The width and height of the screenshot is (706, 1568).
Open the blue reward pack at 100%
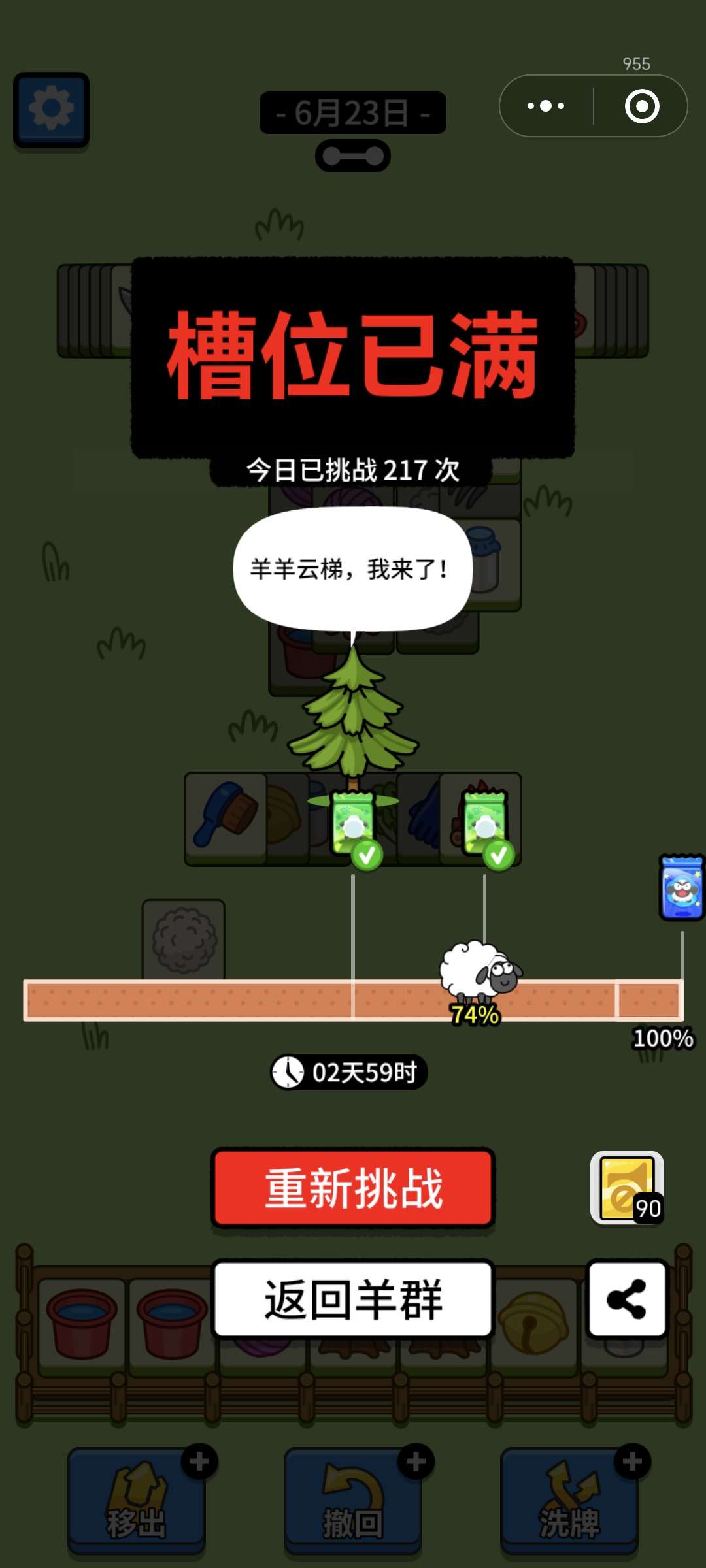(681, 887)
